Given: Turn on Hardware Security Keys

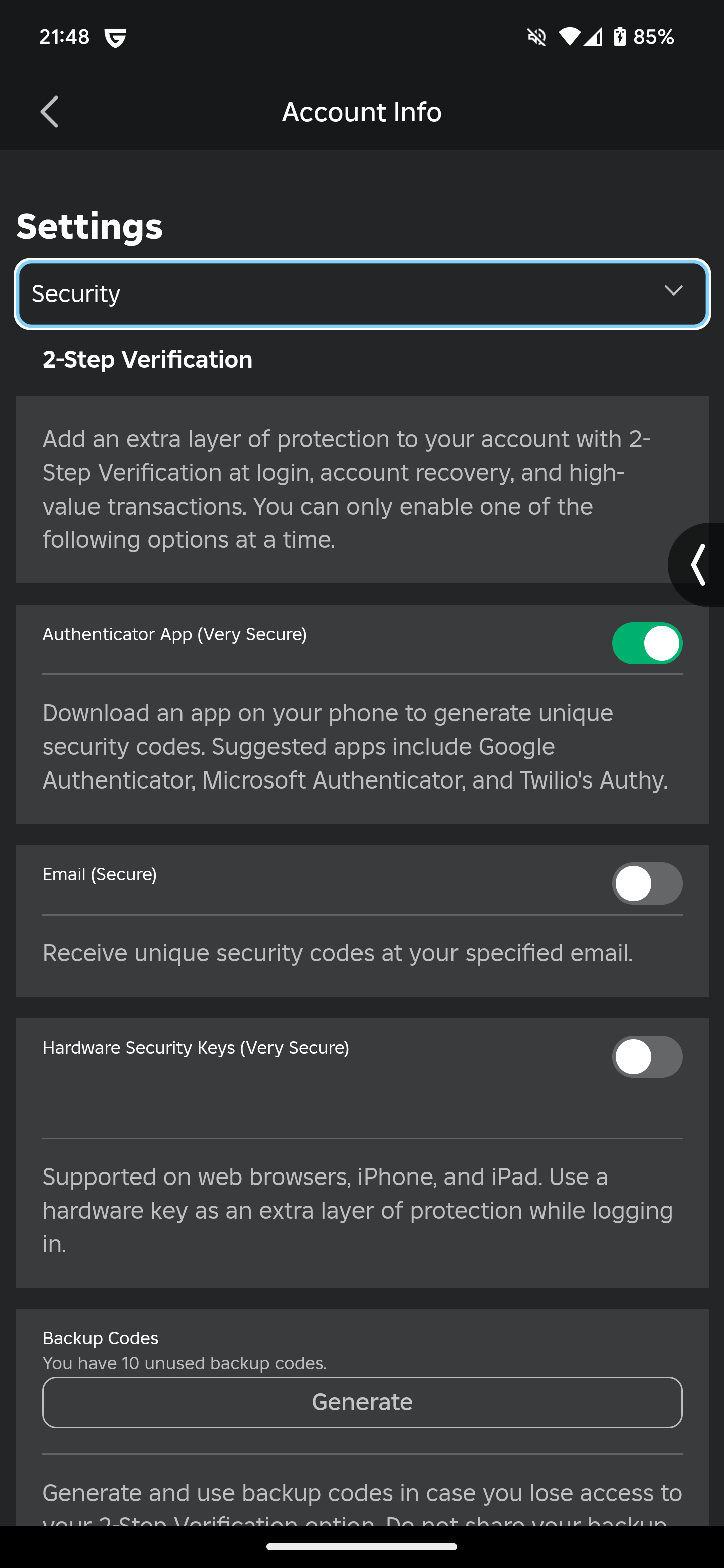Looking at the screenshot, I should click(647, 1057).
